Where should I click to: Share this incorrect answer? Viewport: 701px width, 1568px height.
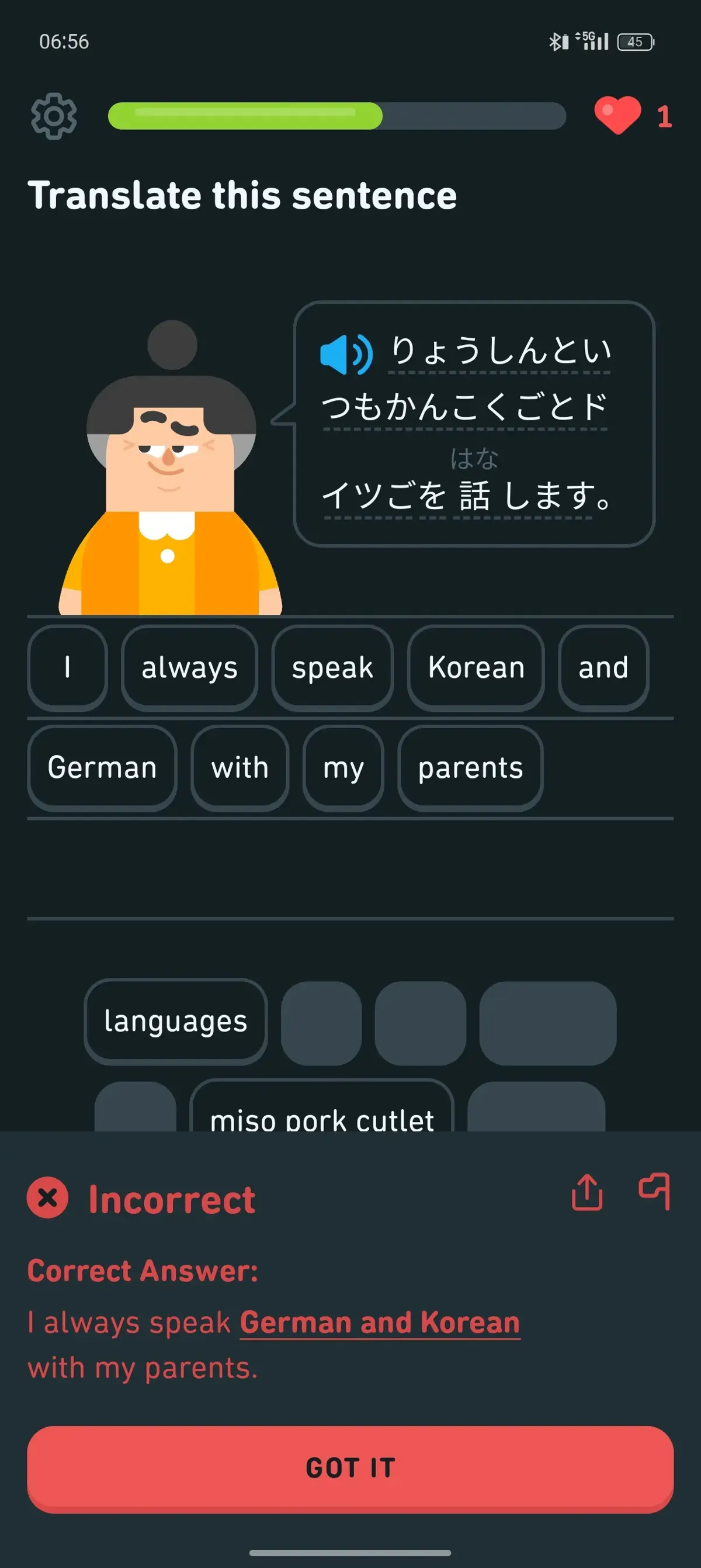(x=587, y=1192)
